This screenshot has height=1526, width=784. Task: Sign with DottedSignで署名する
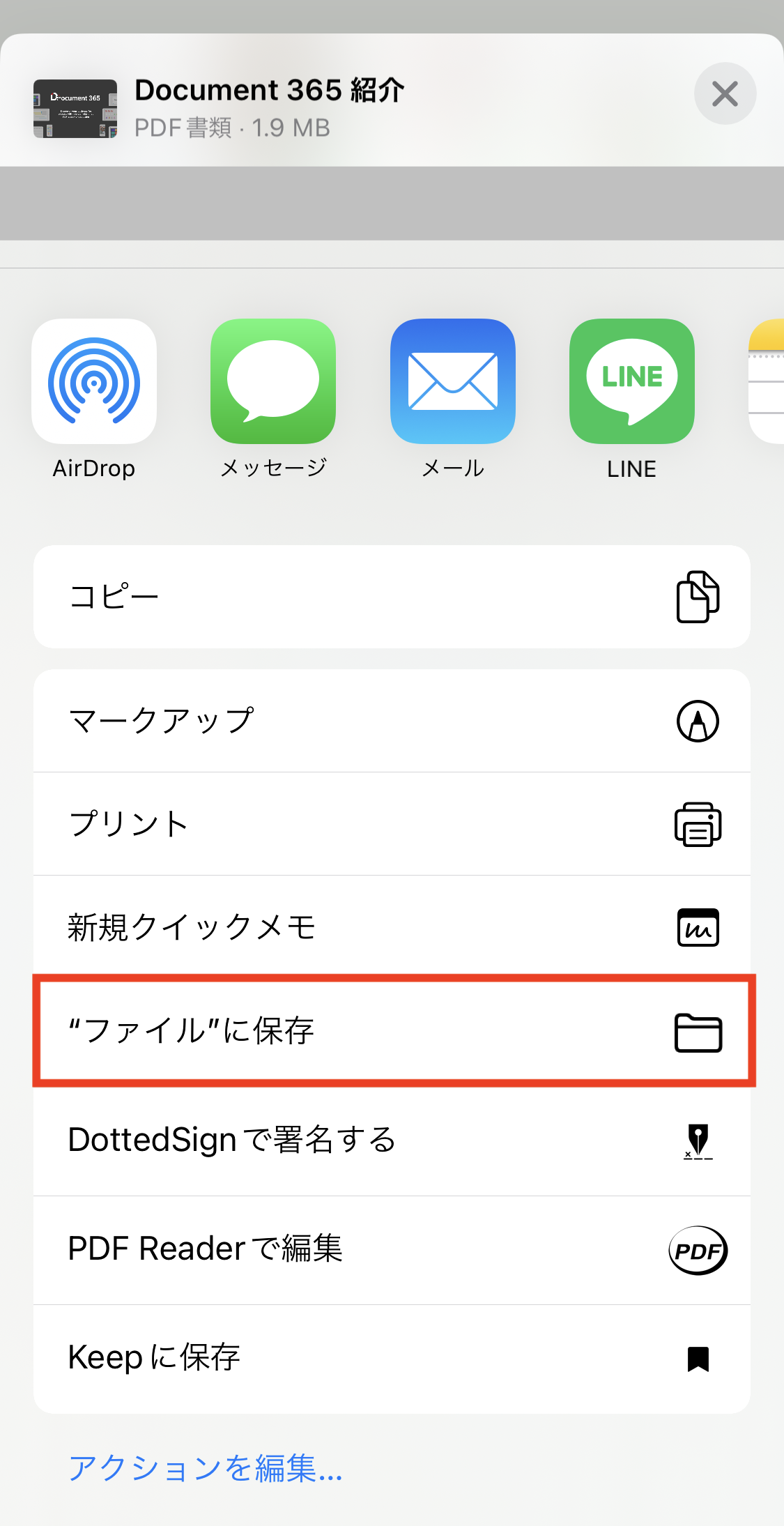[x=392, y=1140]
